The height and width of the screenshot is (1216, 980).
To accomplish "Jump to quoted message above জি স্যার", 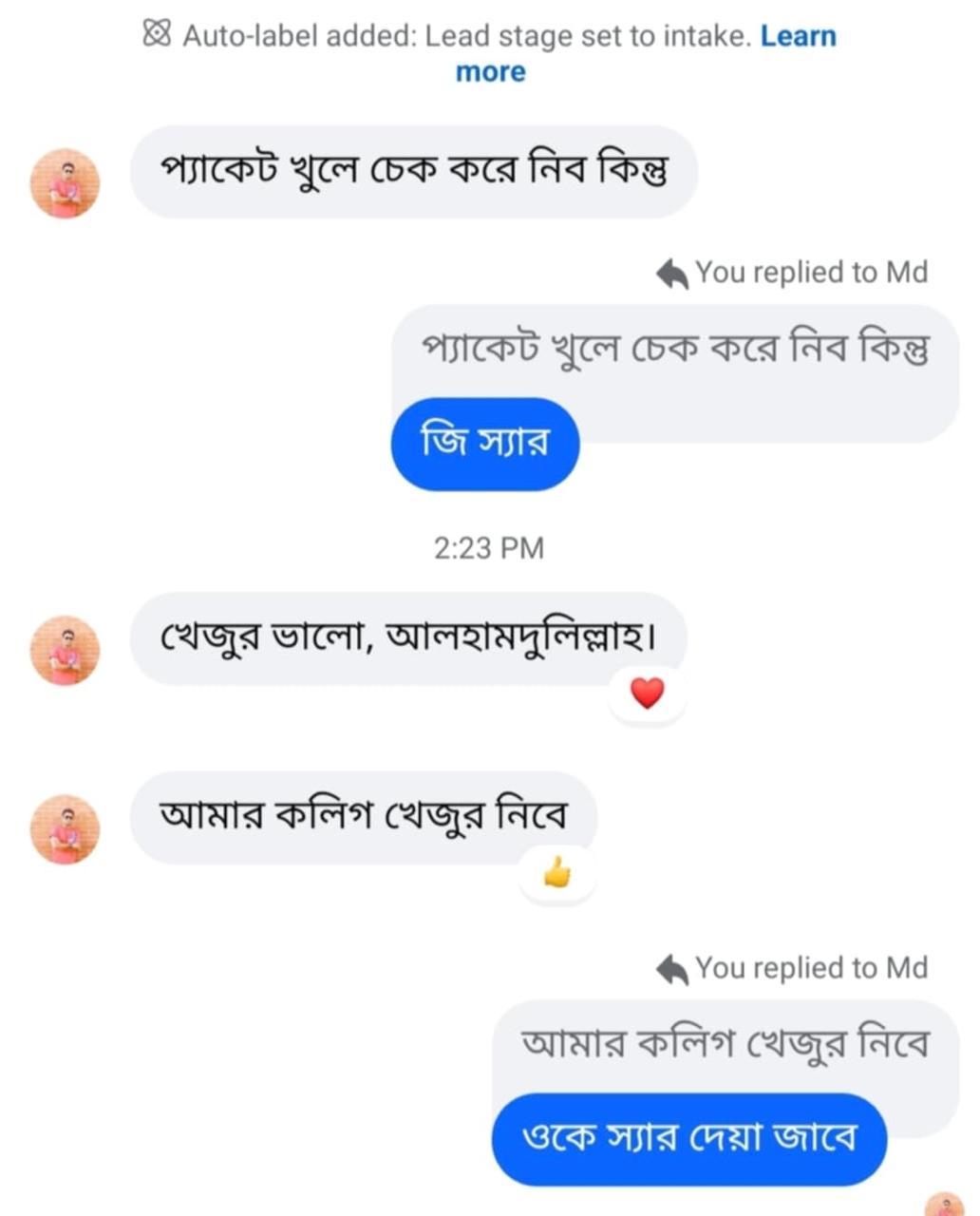I will pyautogui.click(x=674, y=349).
